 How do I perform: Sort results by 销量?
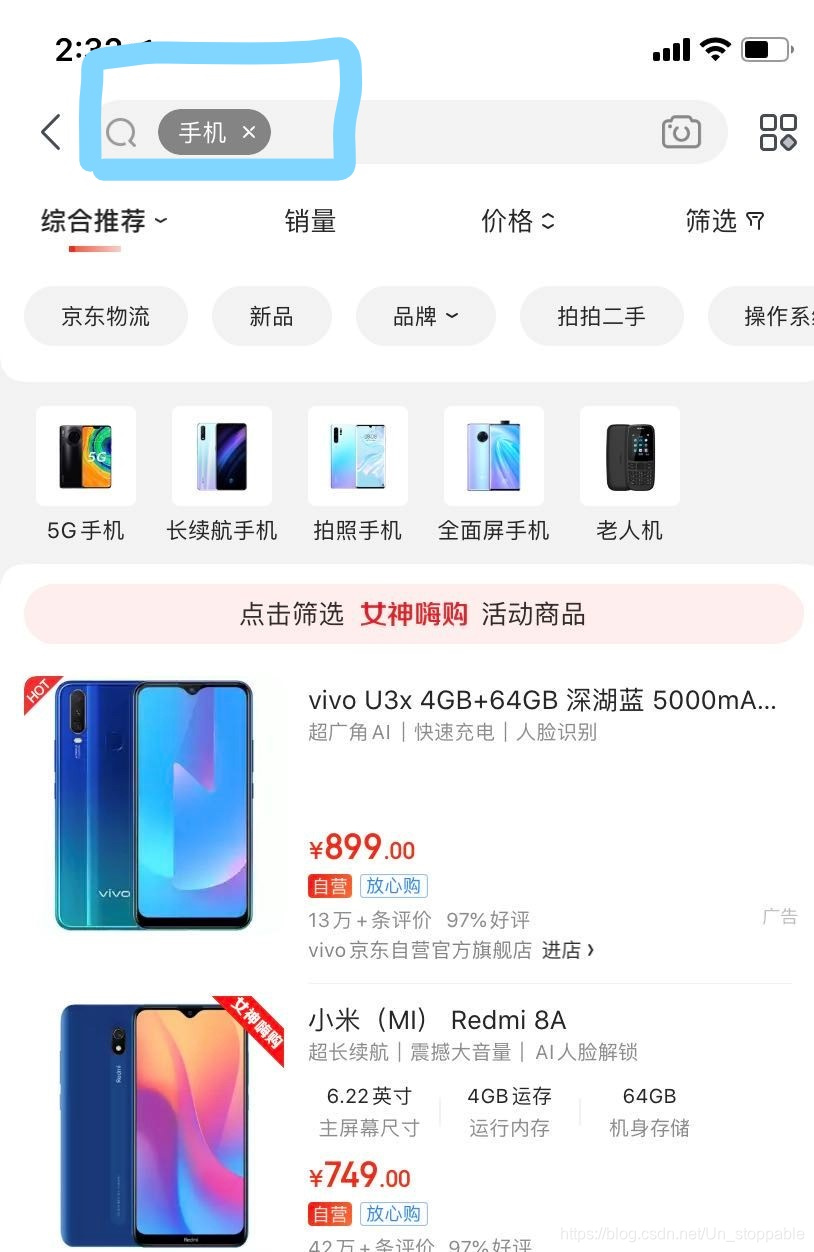(x=310, y=221)
